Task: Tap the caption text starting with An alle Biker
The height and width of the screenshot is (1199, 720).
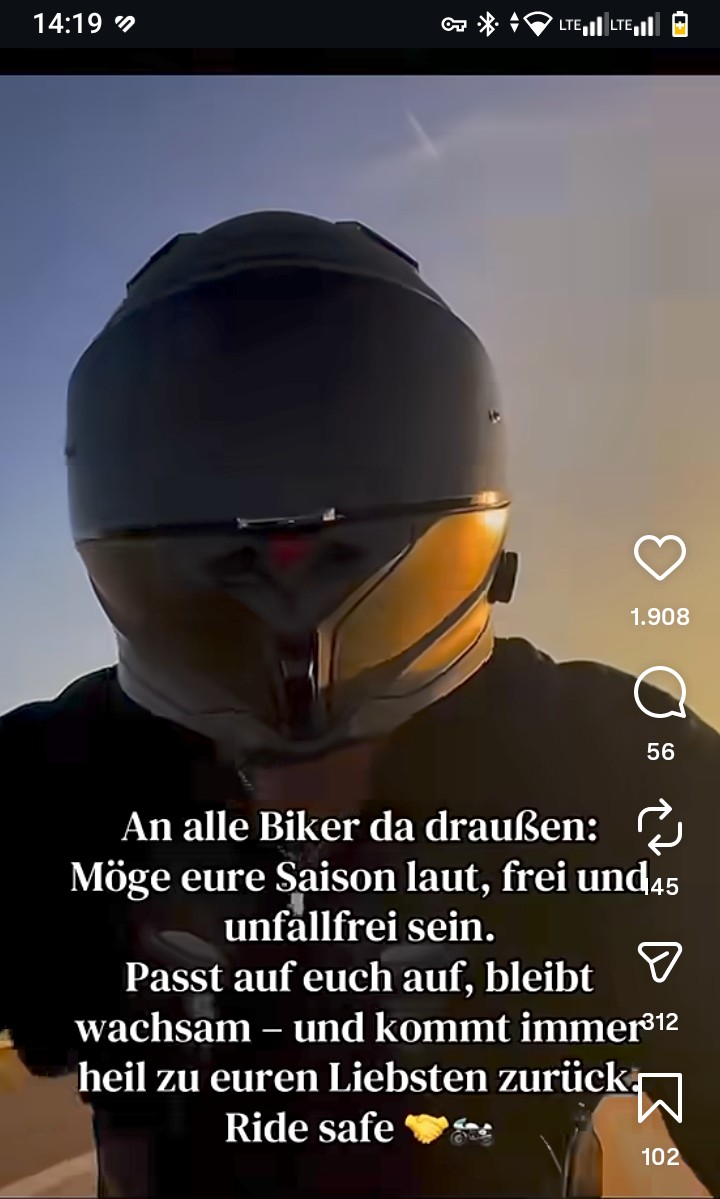Action: point(360,827)
